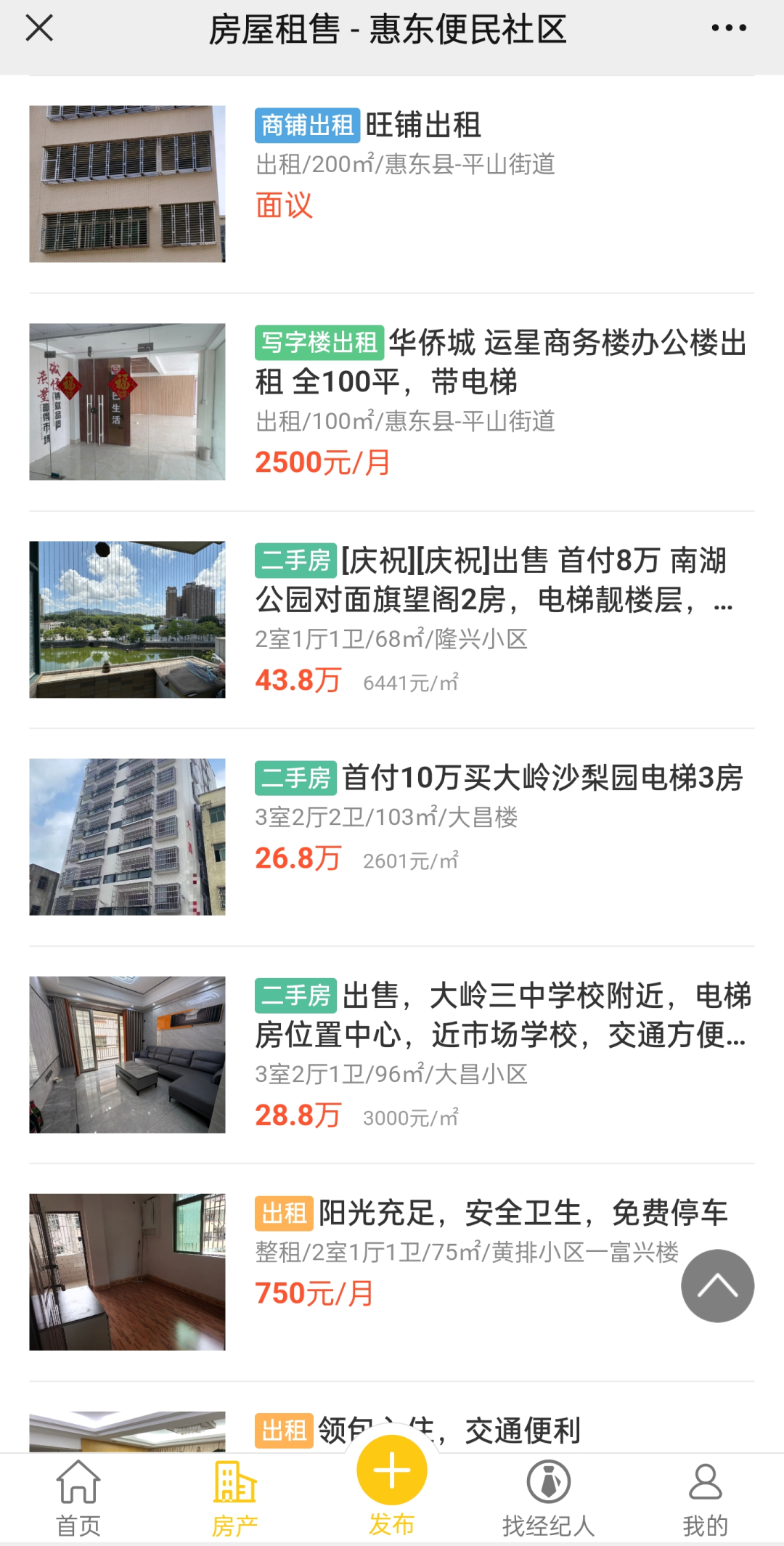Open the 交通便利 rental listing at the bottom
This screenshot has height=1546, width=784.
coord(392,1431)
